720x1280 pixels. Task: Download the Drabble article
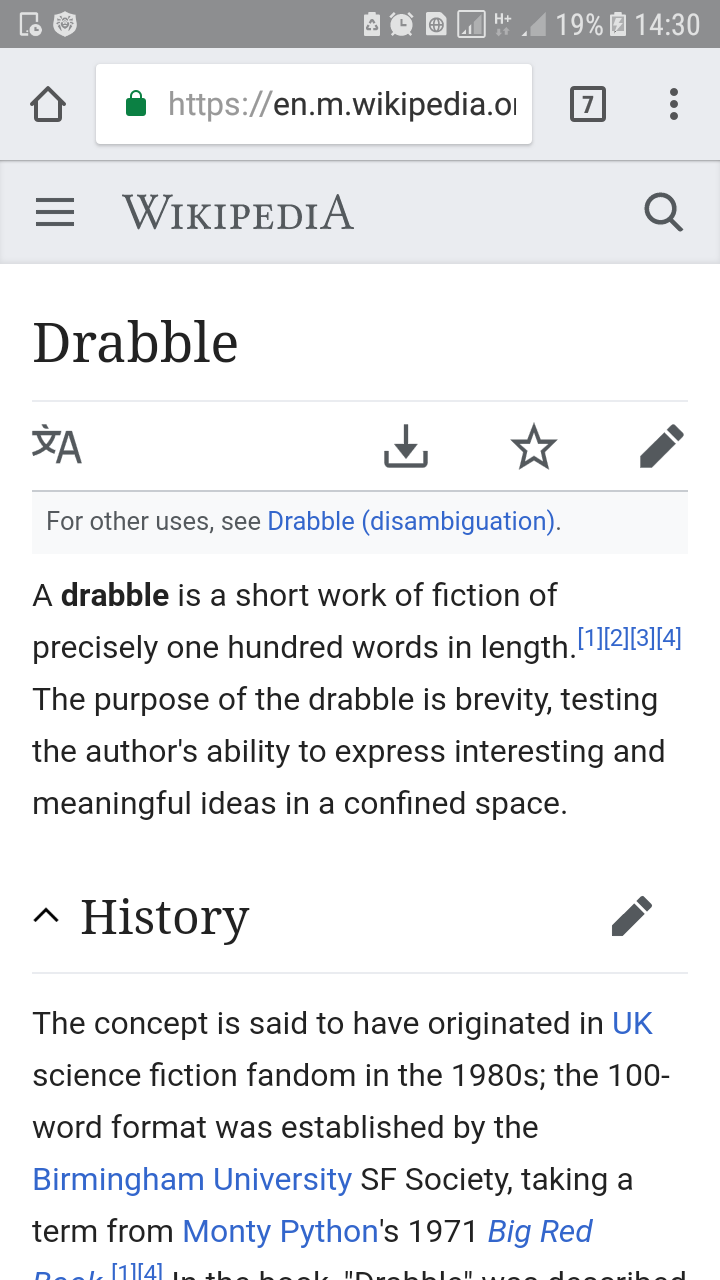[406, 446]
